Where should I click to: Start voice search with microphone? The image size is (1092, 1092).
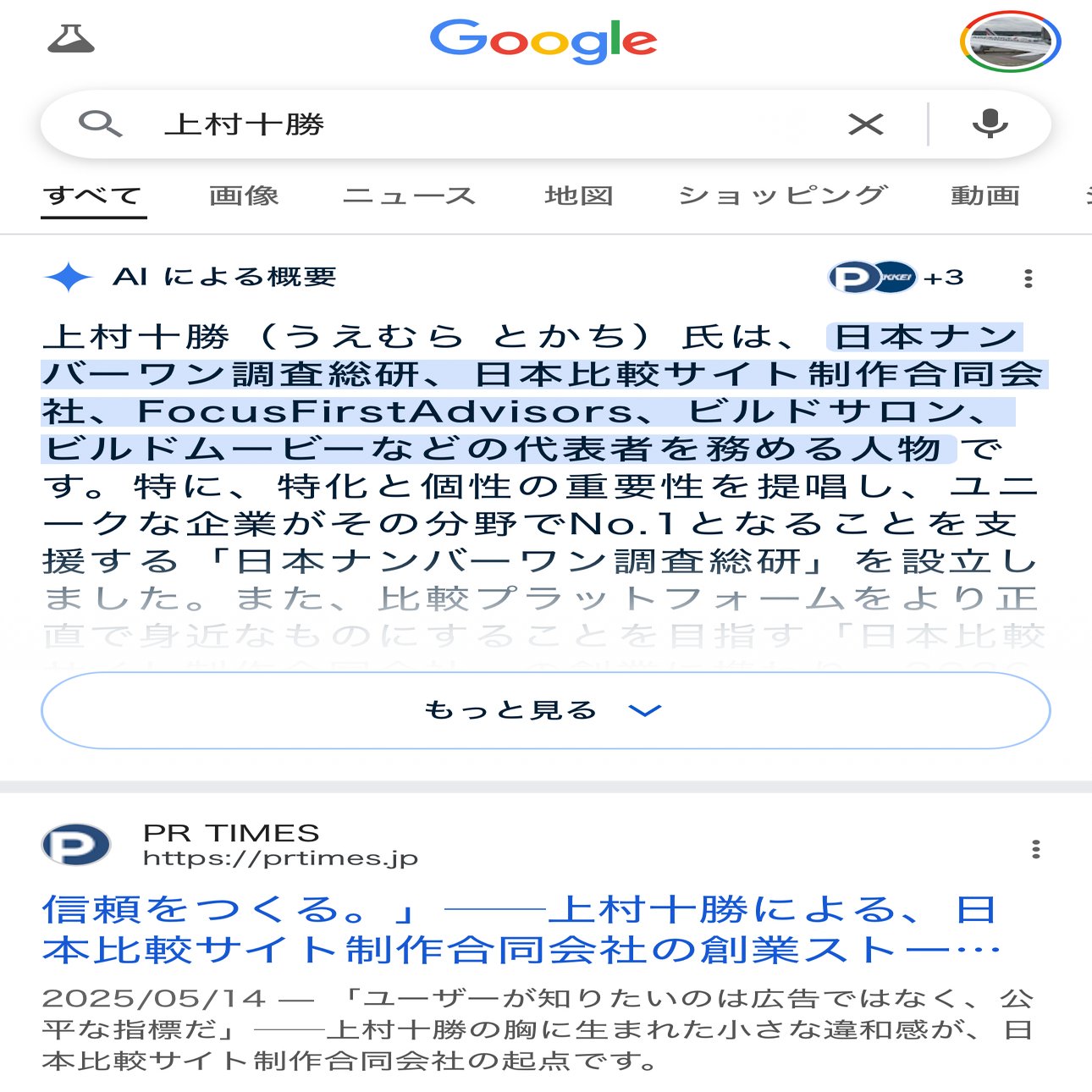[x=990, y=124]
